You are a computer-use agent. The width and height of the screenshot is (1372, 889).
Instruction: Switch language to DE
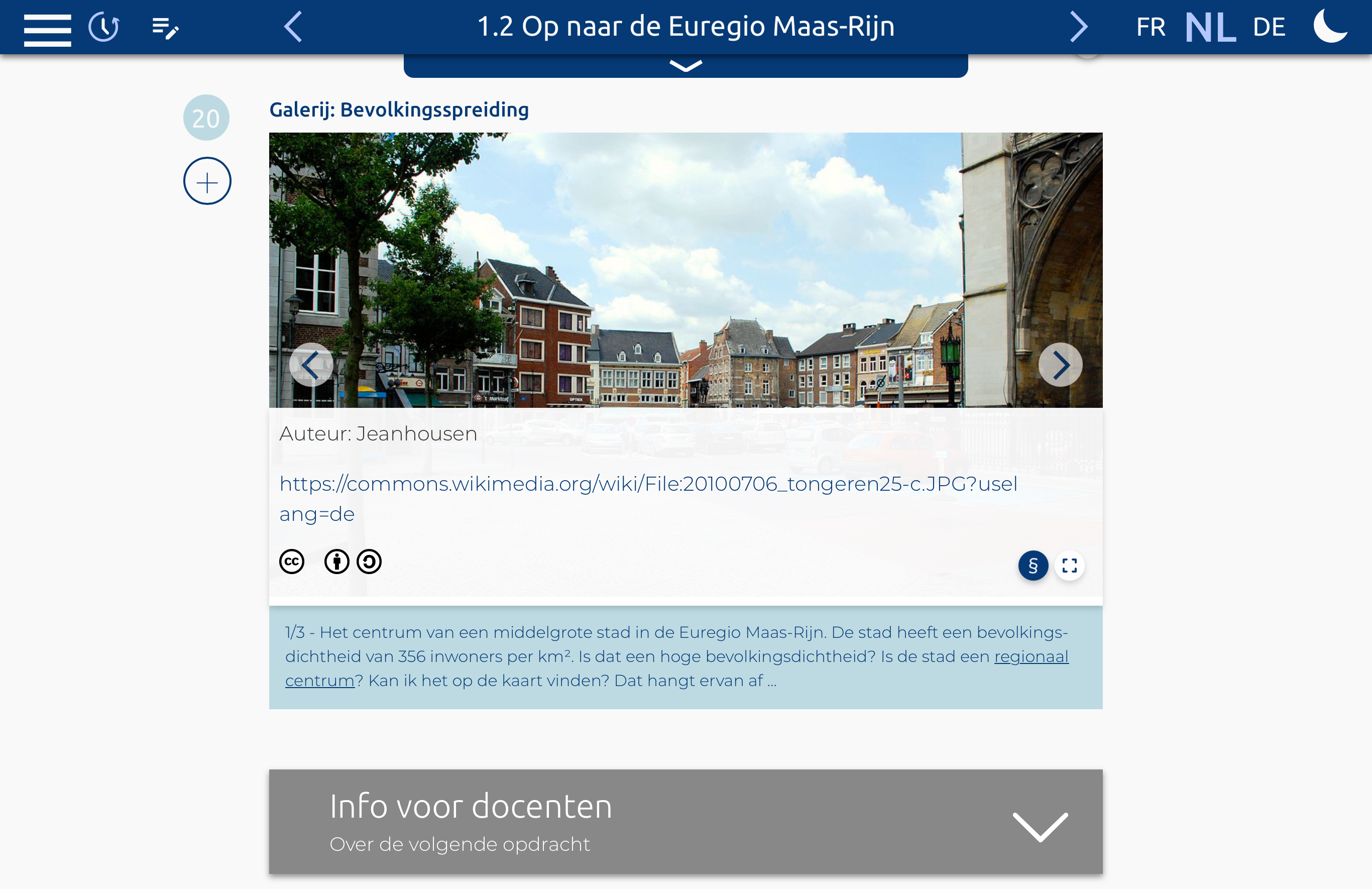click(1269, 27)
